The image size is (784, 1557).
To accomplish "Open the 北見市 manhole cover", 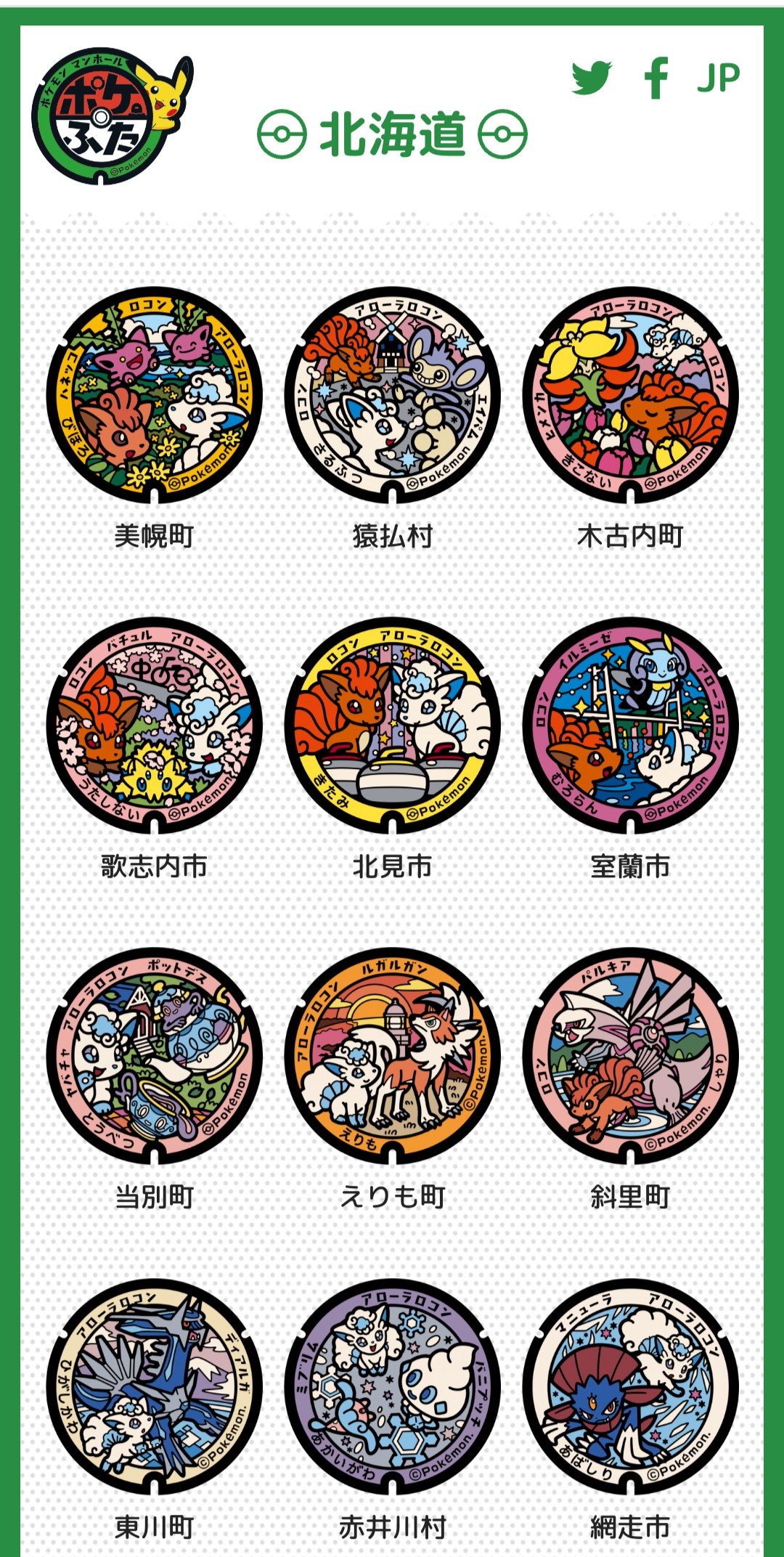I will coord(392,725).
